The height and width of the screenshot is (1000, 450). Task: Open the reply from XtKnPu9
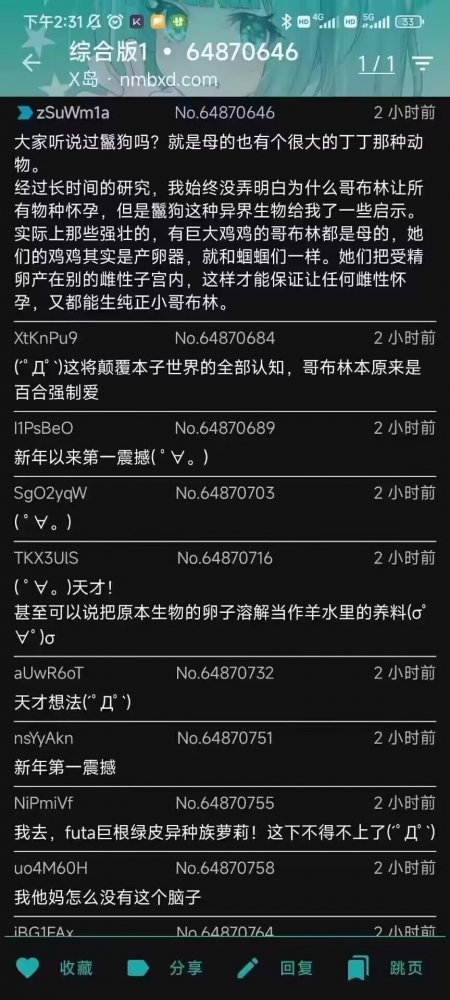pos(225,366)
